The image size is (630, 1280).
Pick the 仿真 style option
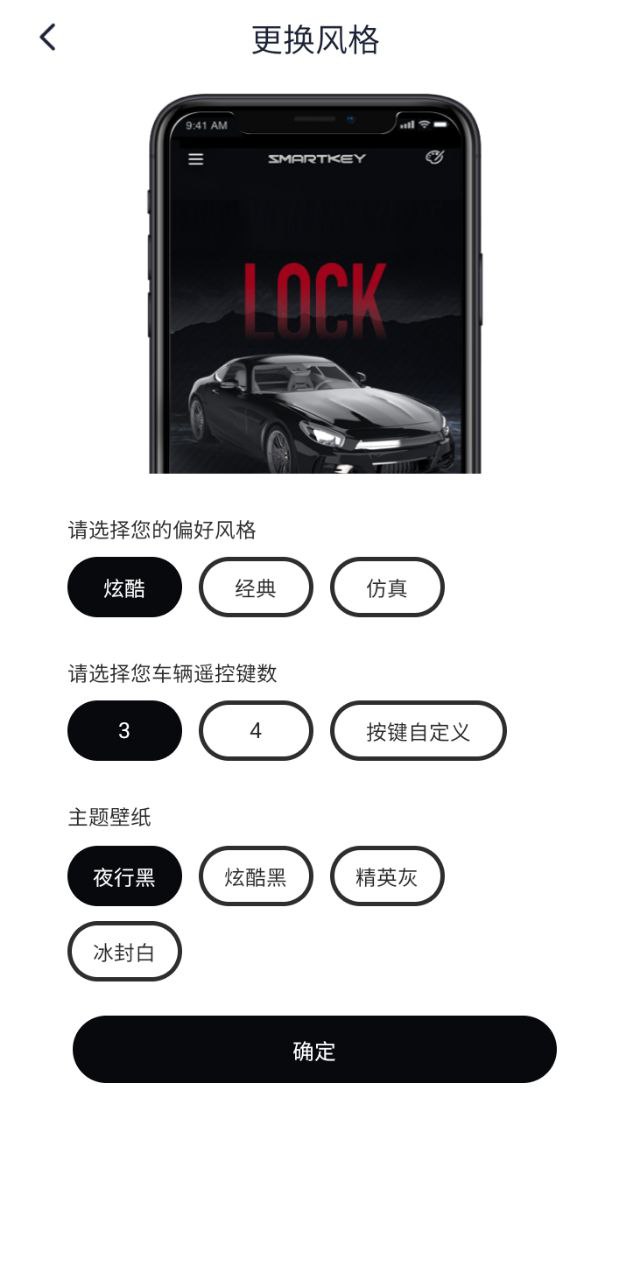(387, 588)
